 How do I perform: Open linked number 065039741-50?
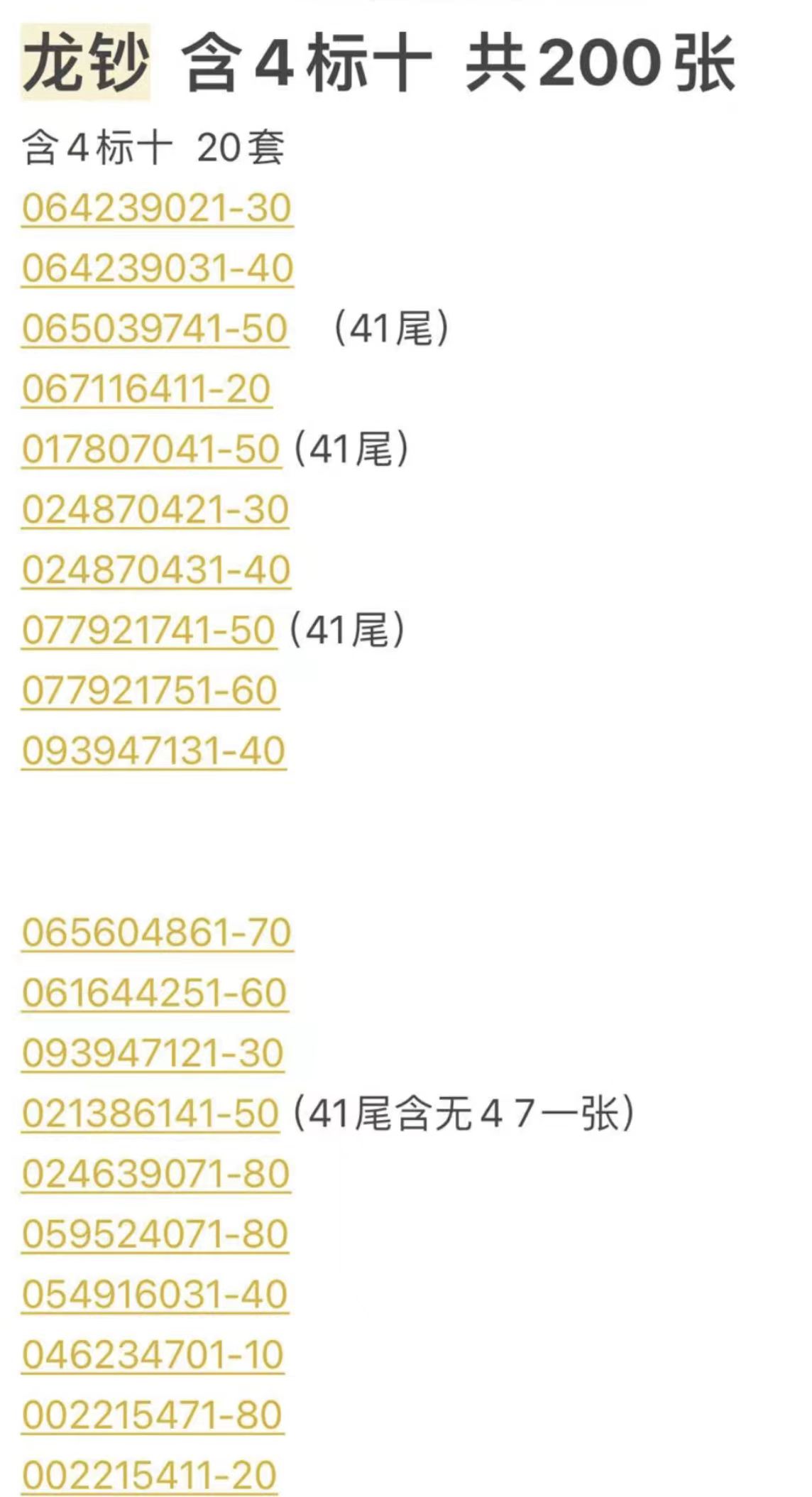155,329
